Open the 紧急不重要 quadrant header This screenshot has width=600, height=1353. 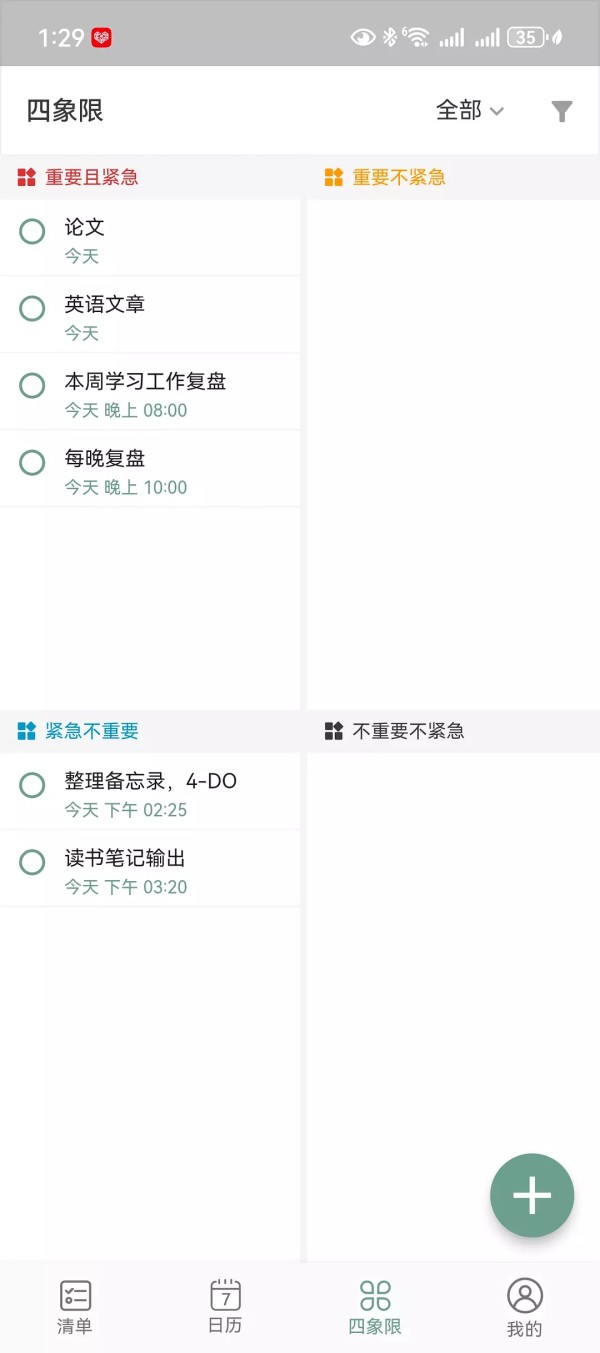click(x=78, y=732)
